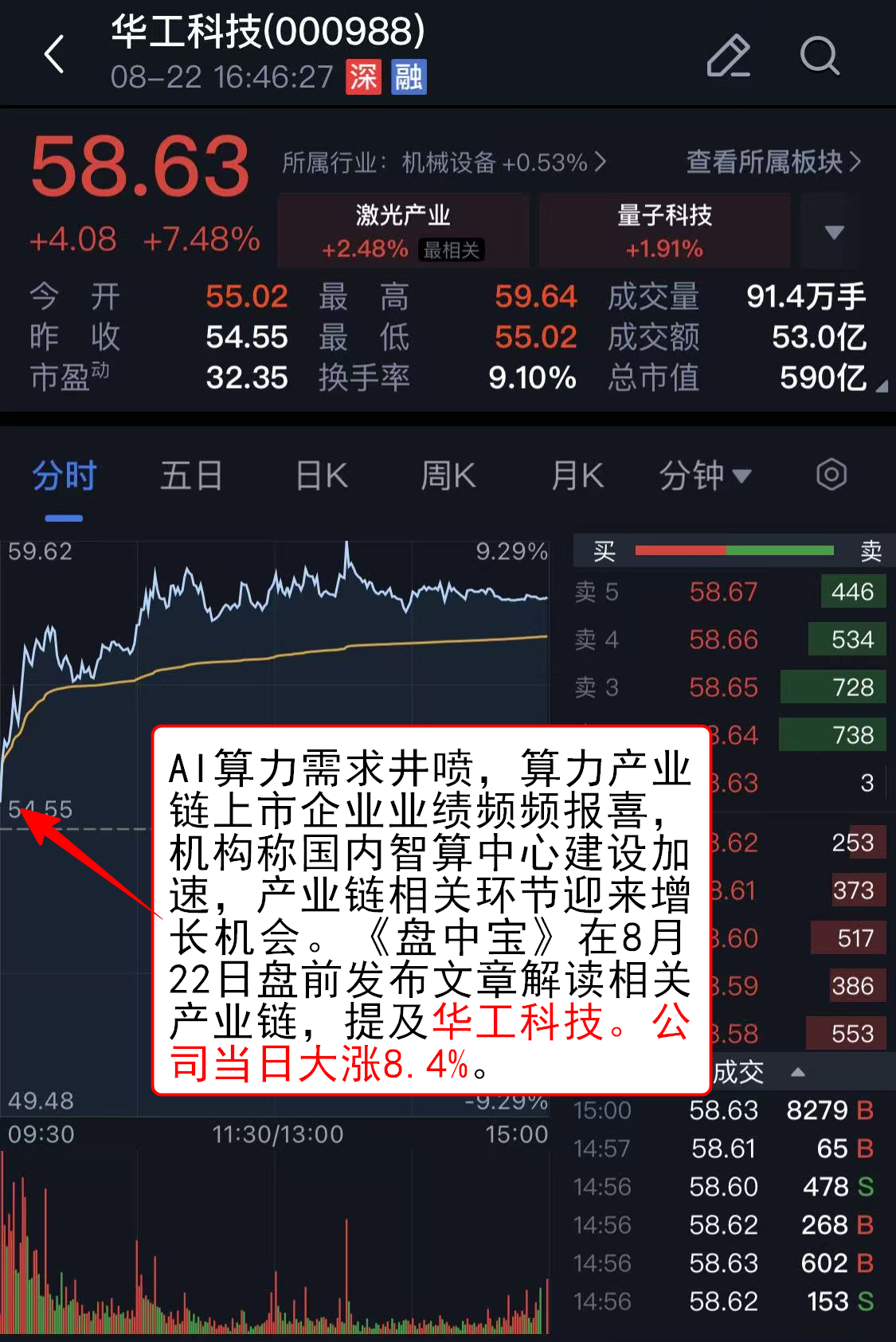Switch to the 日K chart tab

tap(322, 475)
